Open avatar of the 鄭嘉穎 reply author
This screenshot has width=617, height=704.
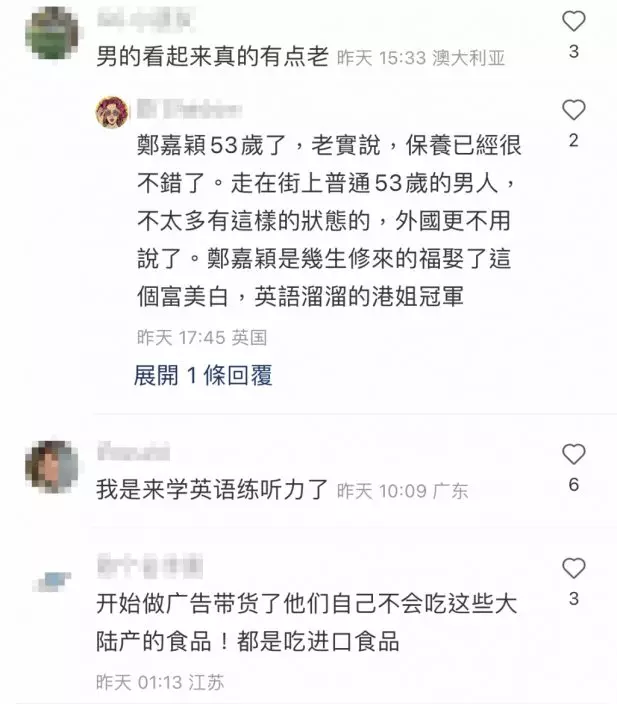tap(112, 113)
